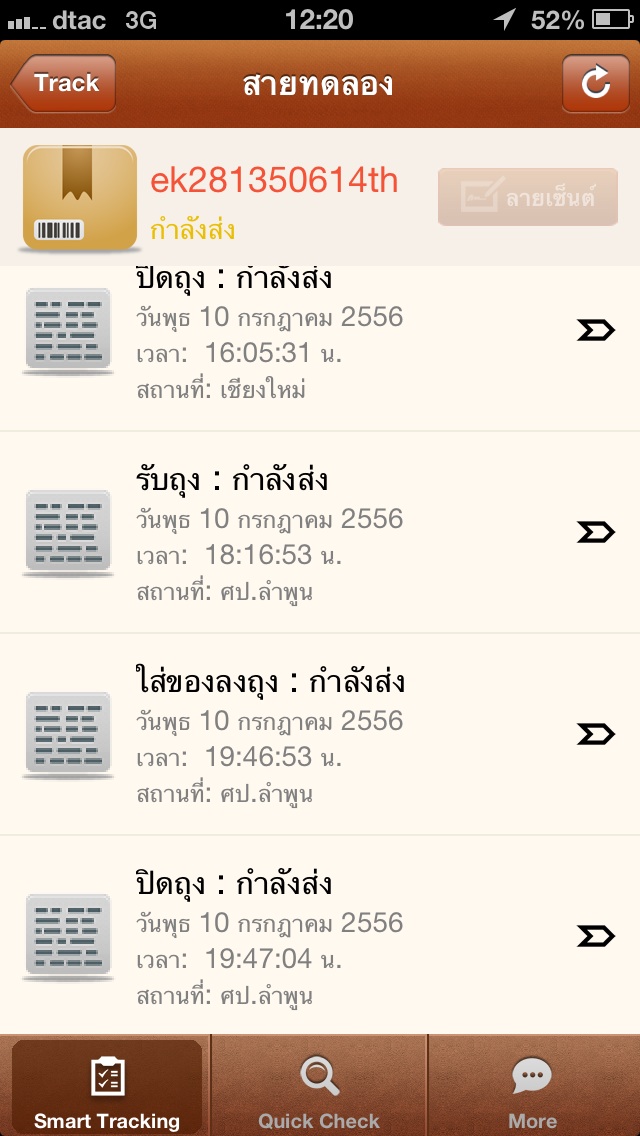Image resolution: width=640 pixels, height=1136 pixels.
Task: Open the รับถุง 18:16:53 tracking entry
Action: [x=320, y=533]
